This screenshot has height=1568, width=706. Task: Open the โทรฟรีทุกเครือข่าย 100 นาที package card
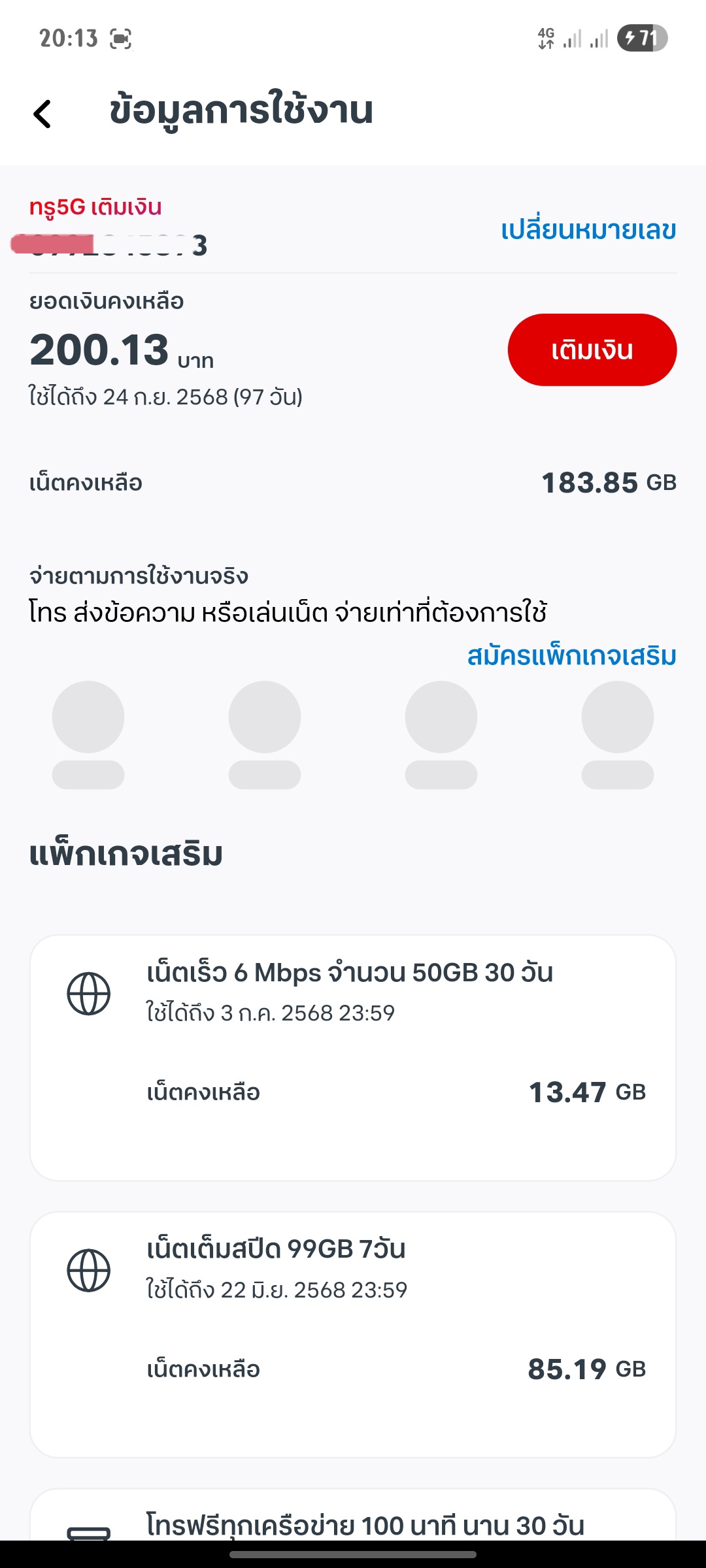pyautogui.click(x=353, y=1515)
